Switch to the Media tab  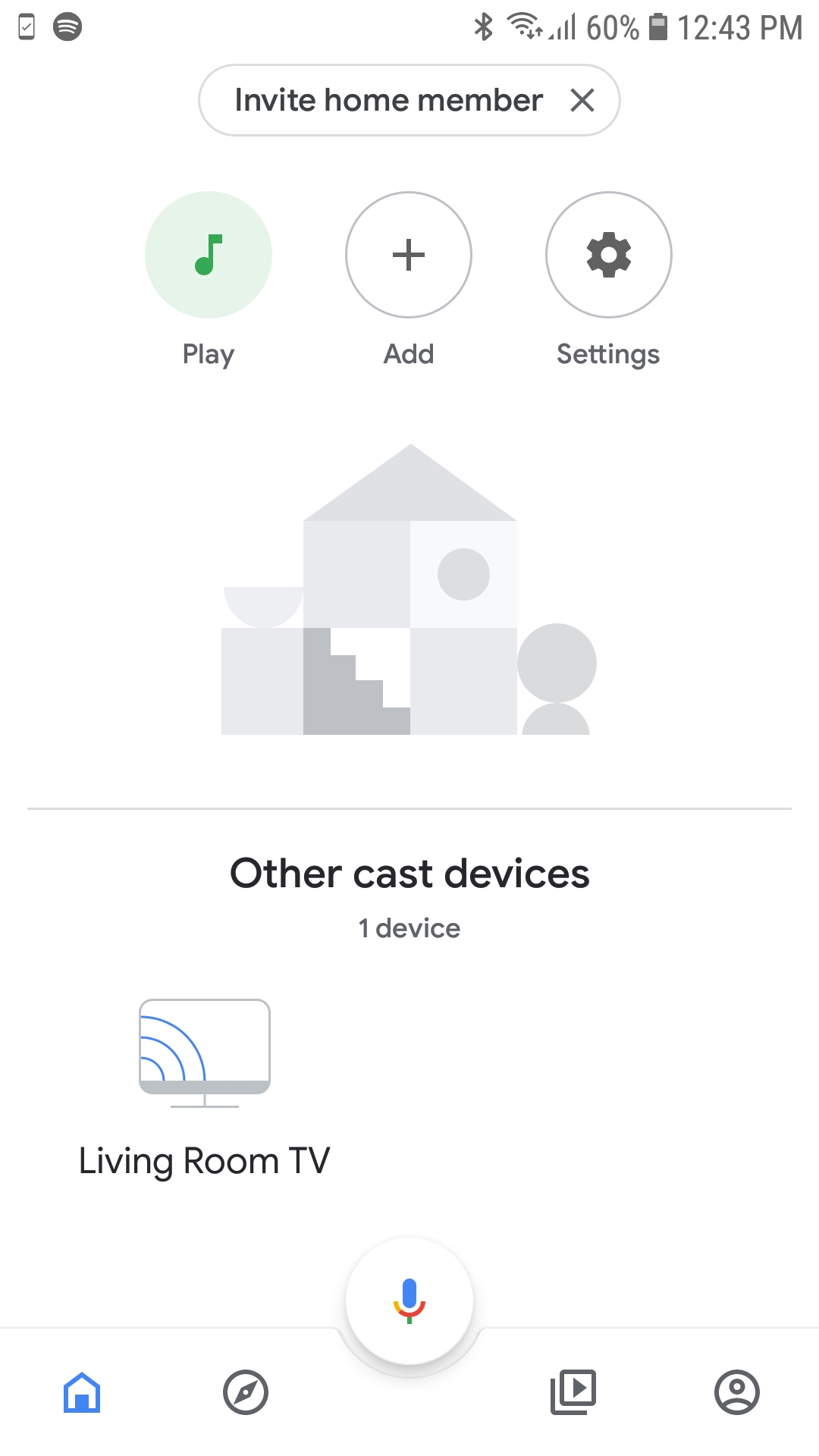(573, 1392)
